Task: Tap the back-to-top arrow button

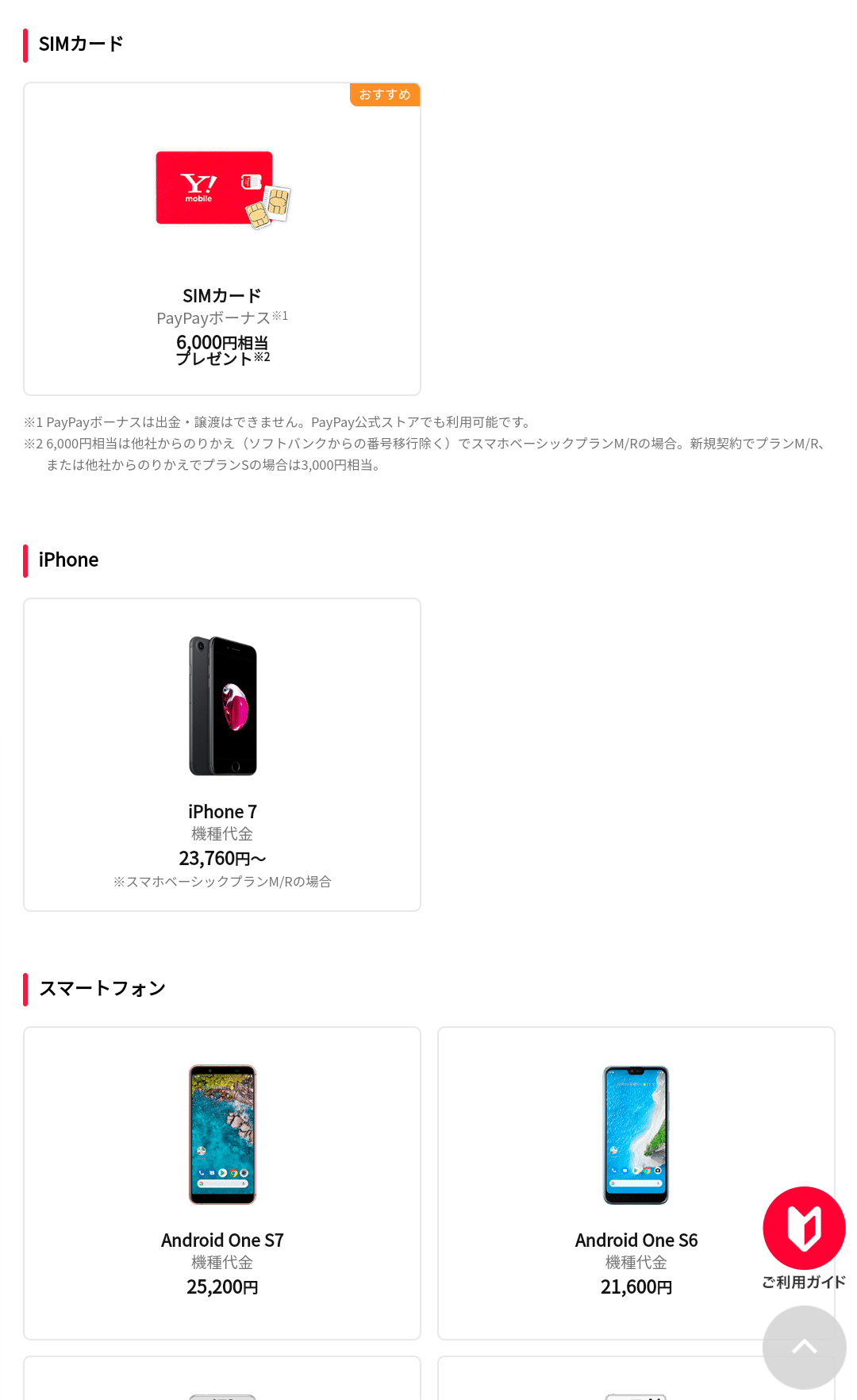Action: point(804,1347)
